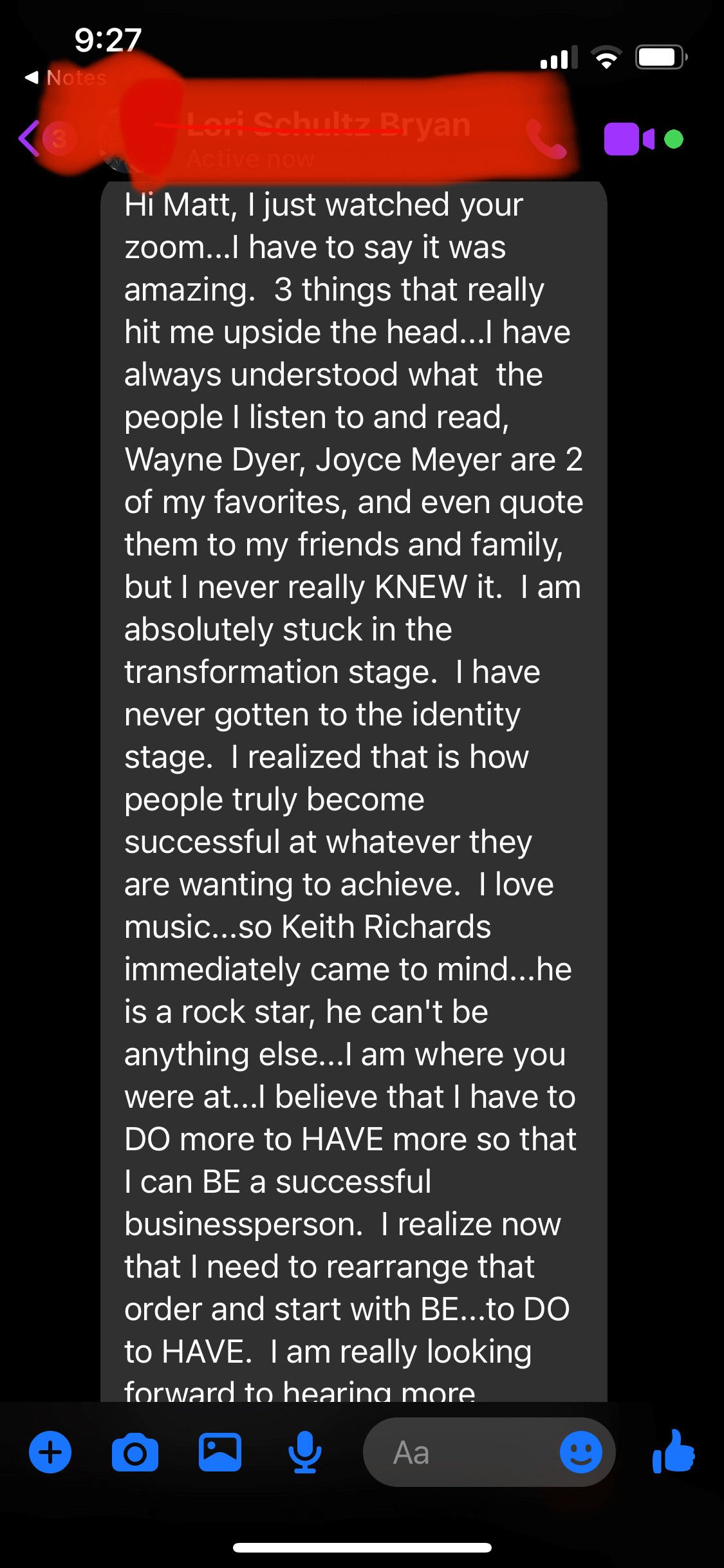Go back to the chat list
724x1568 pixels.
coord(30,138)
